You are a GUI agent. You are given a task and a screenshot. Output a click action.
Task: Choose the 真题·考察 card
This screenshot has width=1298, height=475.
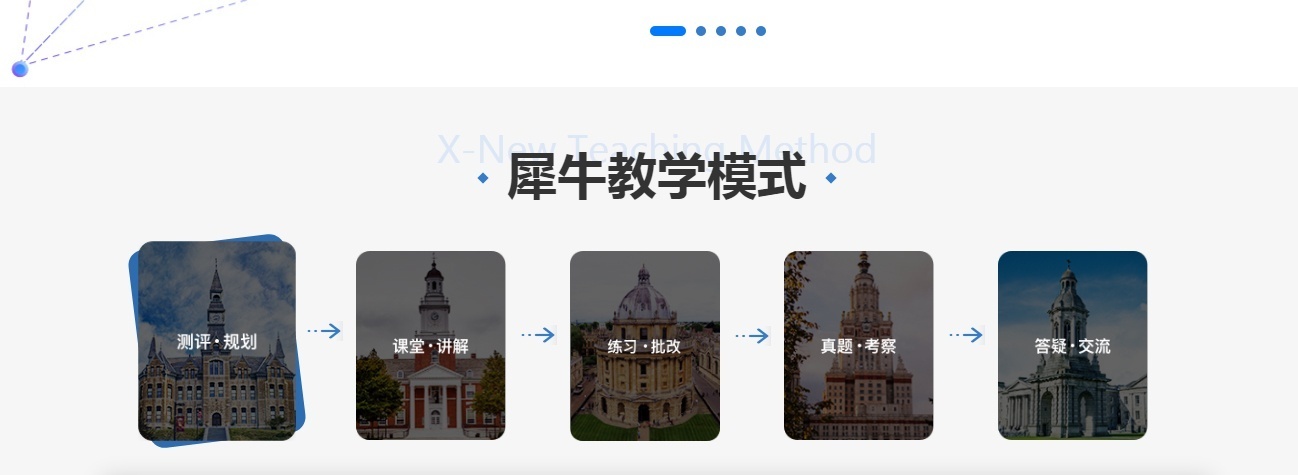[858, 345]
